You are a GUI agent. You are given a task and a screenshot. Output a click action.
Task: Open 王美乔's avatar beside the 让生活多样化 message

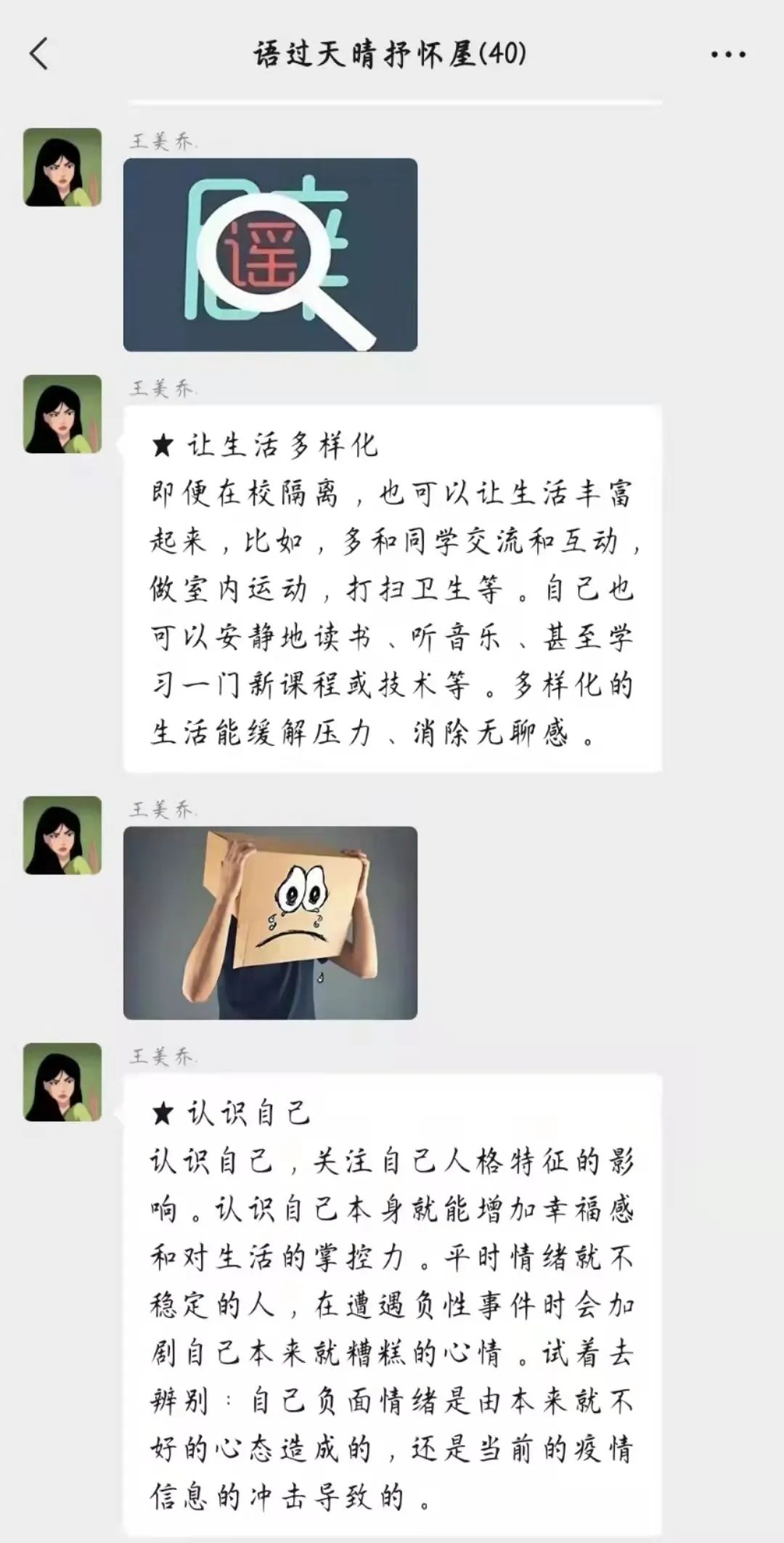pos(62,414)
